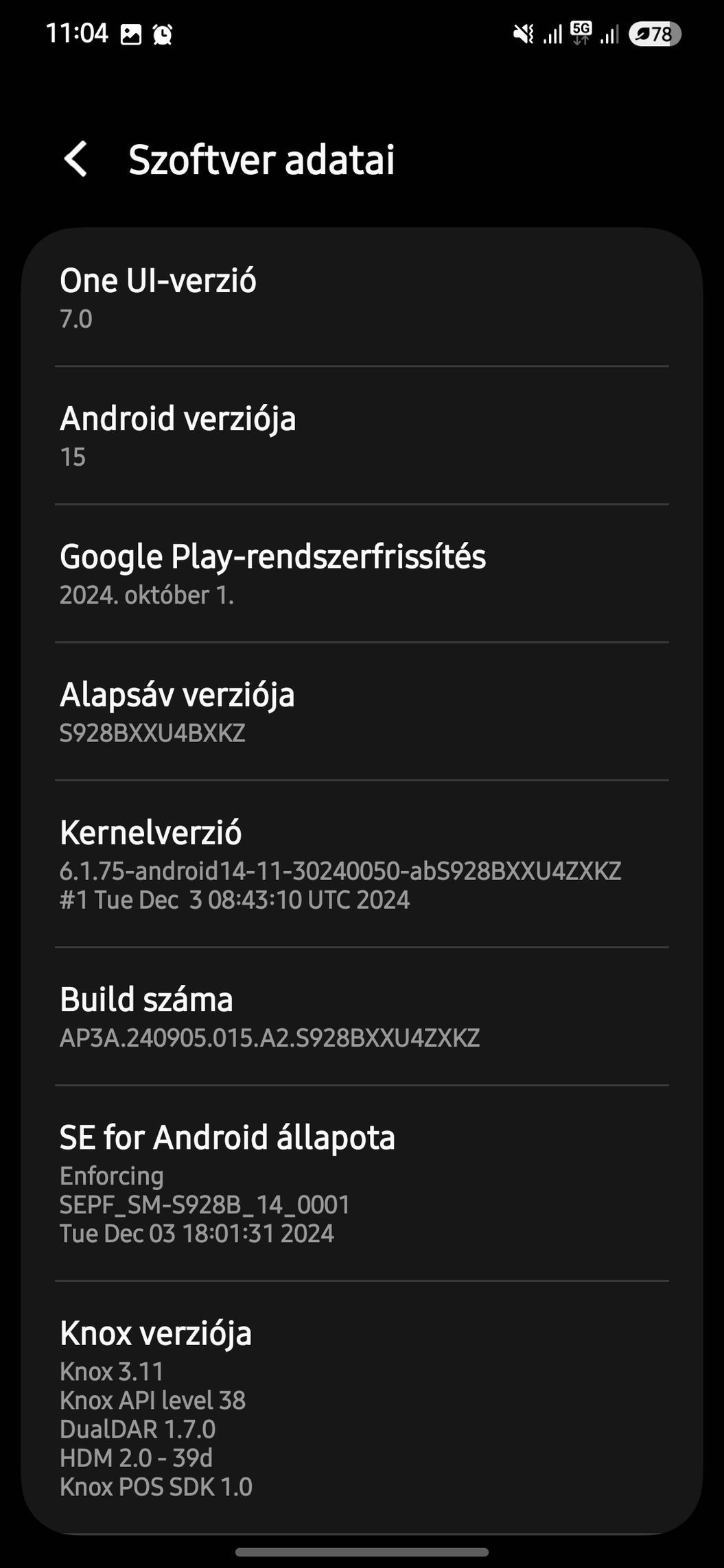Tap the Kernelverzió row
724x1568 pixels.
362,864
